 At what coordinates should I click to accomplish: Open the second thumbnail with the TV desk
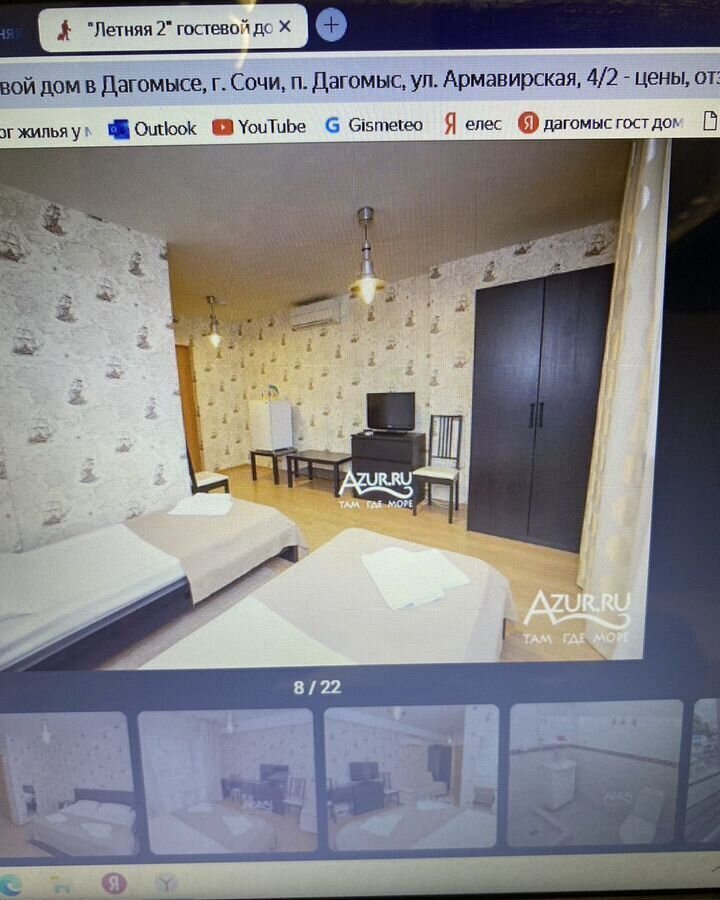tap(226, 781)
